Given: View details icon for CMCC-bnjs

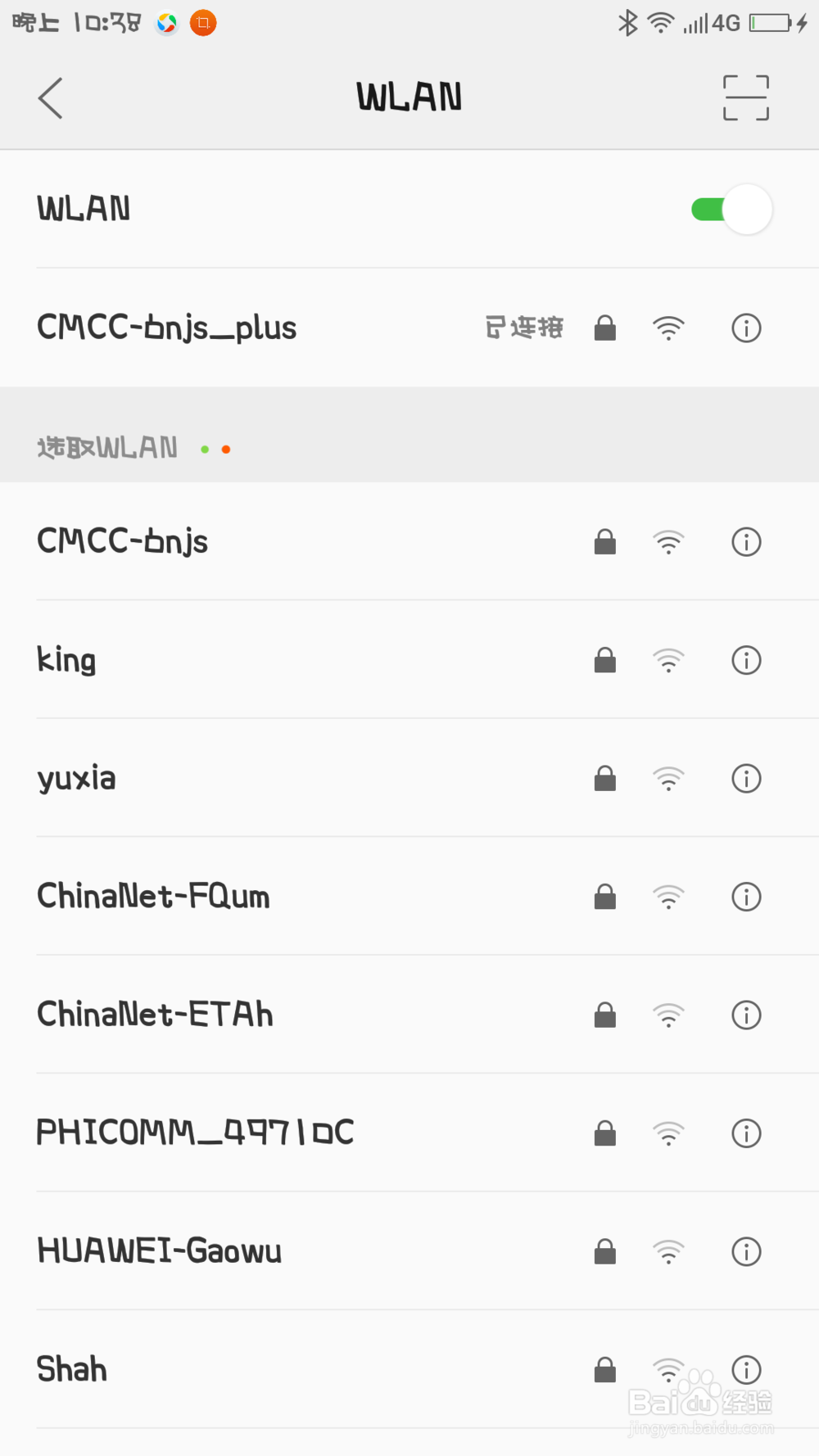Looking at the screenshot, I should click(x=746, y=542).
